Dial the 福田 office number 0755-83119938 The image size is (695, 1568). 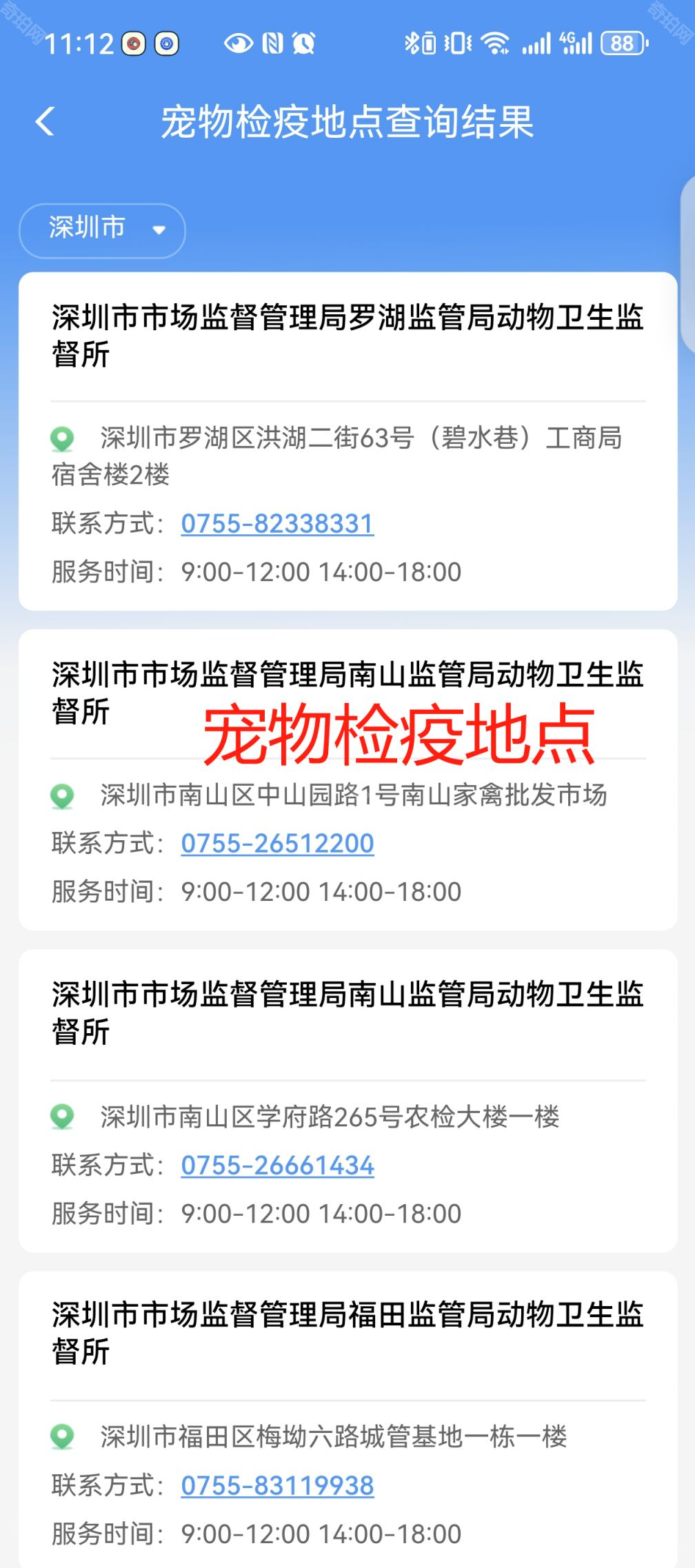pos(277,1485)
